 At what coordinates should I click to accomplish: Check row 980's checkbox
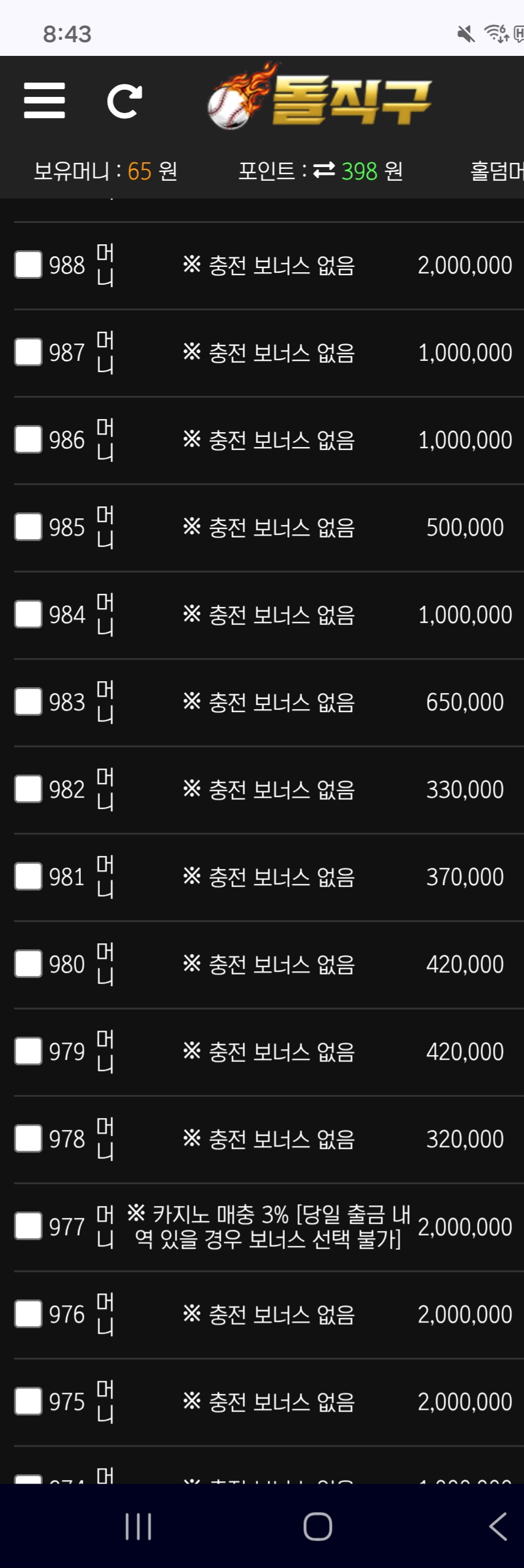(x=28, y=964)
